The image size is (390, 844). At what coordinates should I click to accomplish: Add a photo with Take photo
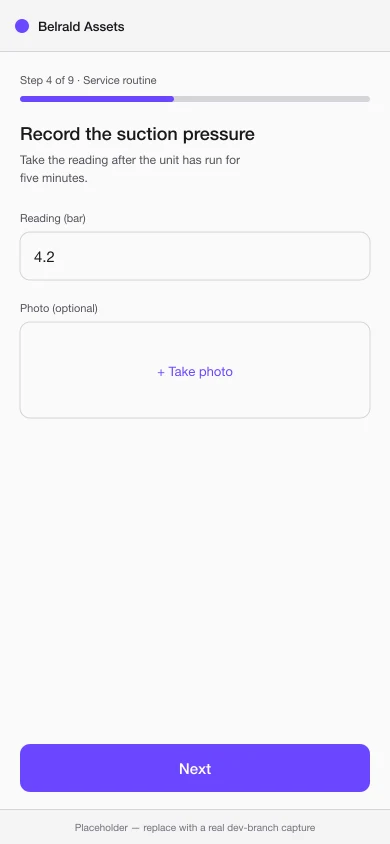[195, 370]
